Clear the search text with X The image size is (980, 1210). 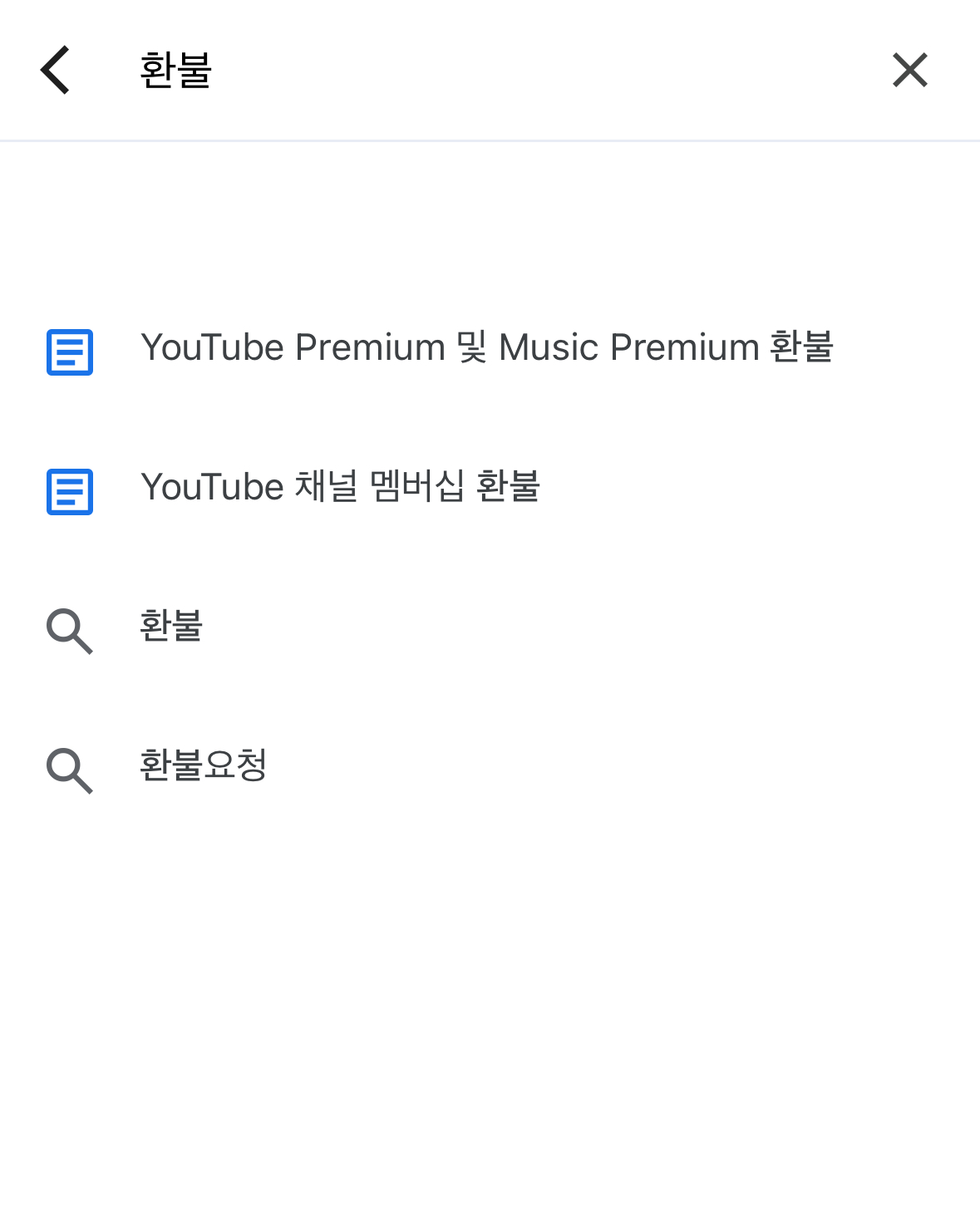click(909, 71)
